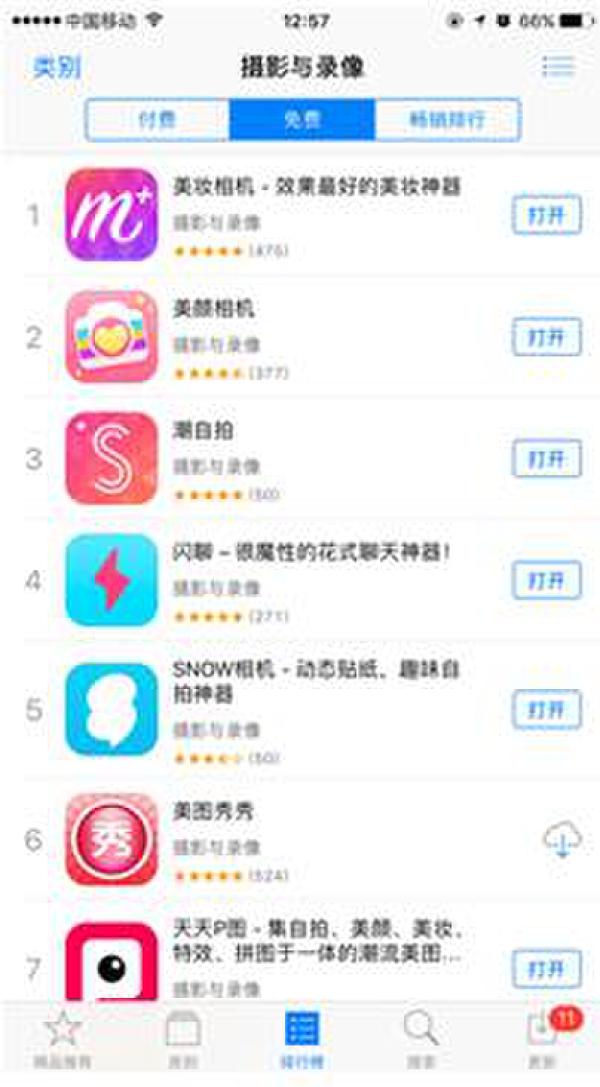Image resolution: width=600 pixels, height=1087 pixels.
Task: Open the 搜索 search tab
Action: point(420,1040)
